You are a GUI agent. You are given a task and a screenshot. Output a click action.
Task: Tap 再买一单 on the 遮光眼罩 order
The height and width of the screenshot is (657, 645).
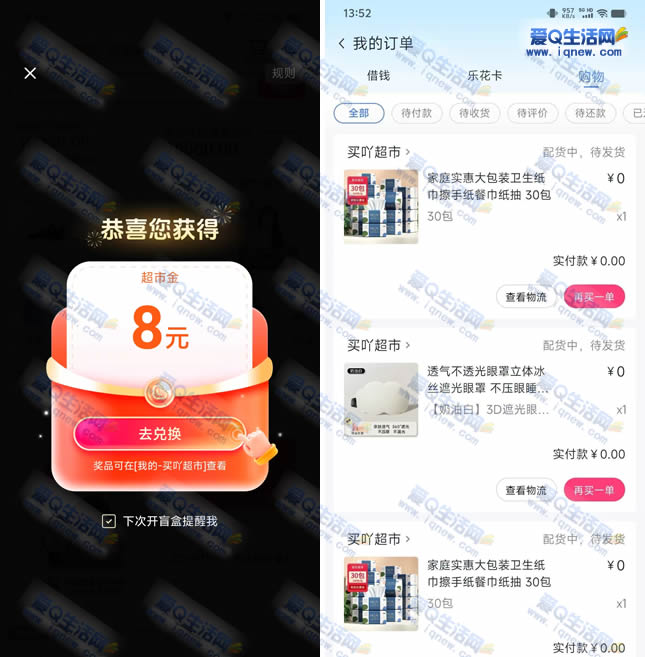click(x=594, y=490)
